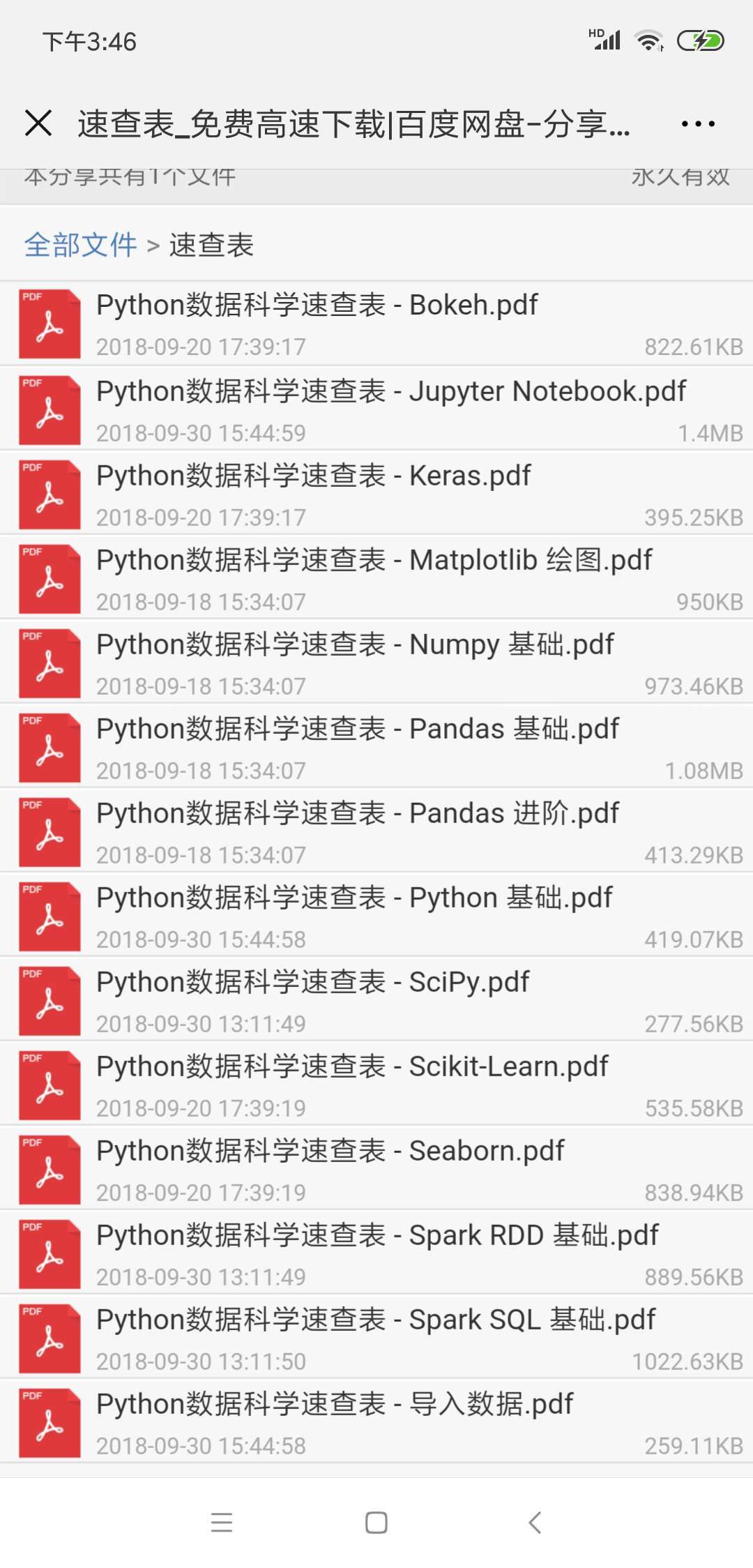Viewport: 753px width, 1568px height.
Task: Open Matplotlib 绘图.pdf
Action: pos(374,561)
